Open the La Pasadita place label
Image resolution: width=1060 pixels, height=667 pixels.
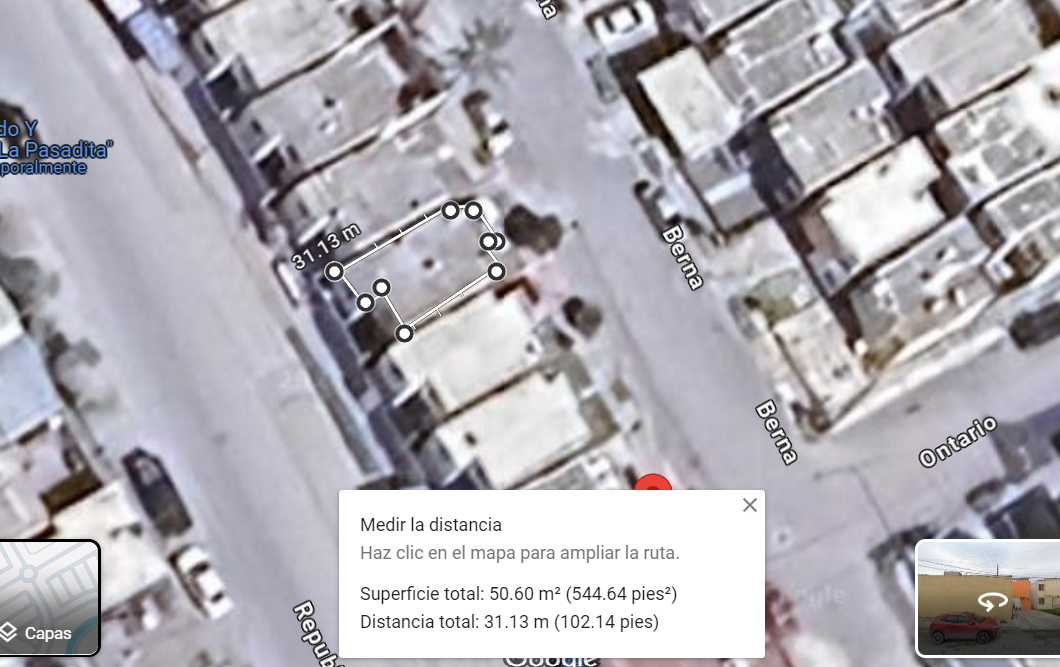(55, 149)
